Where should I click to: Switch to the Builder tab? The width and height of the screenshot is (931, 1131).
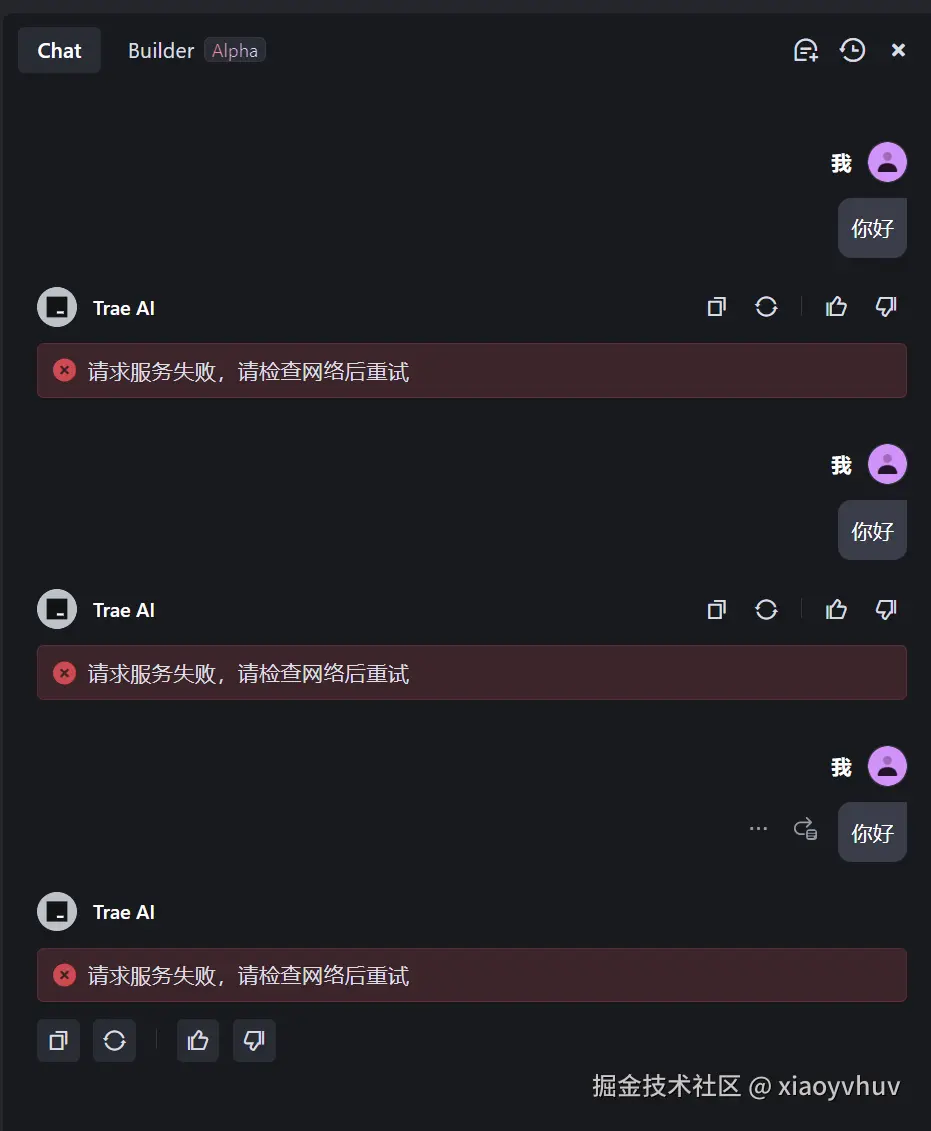coord(160,50)
